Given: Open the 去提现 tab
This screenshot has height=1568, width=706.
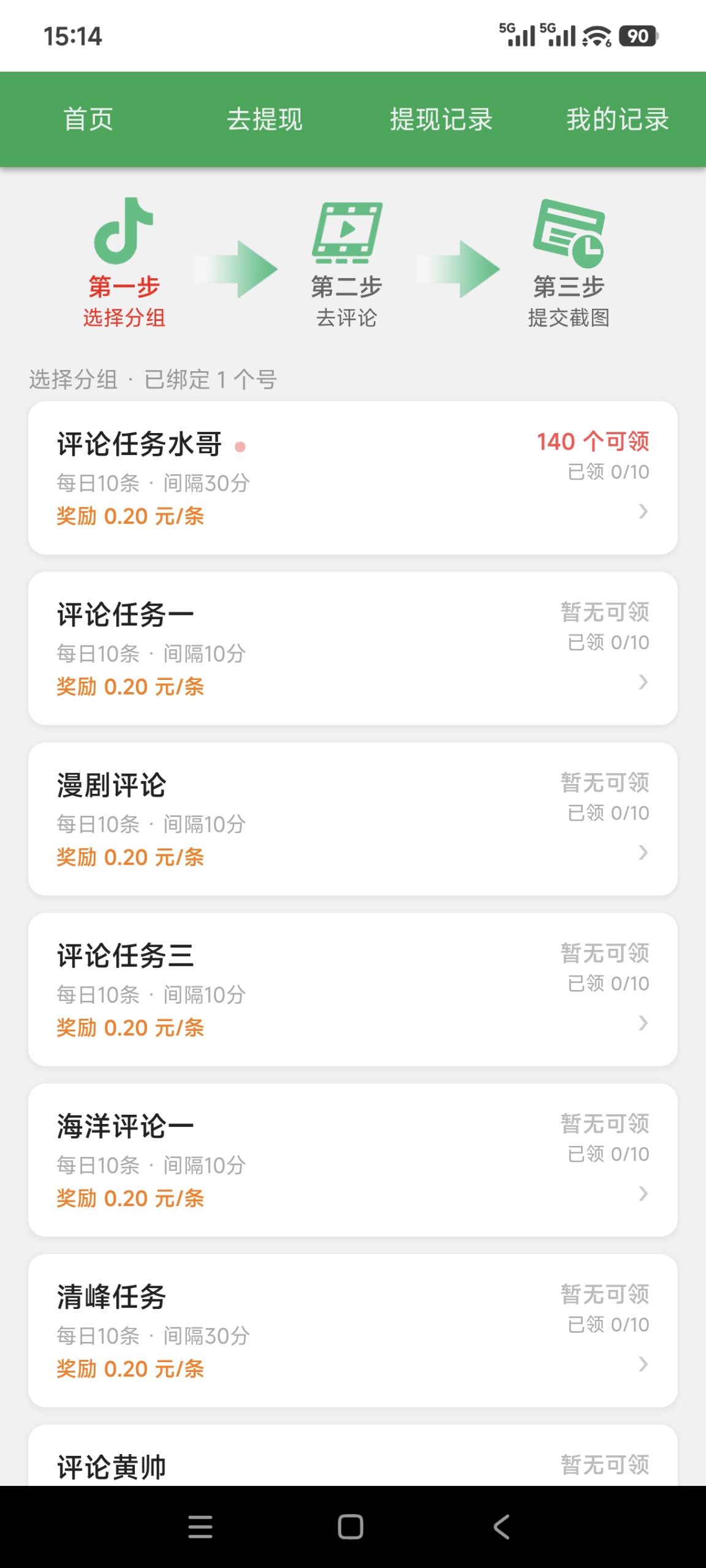Looking at the screenshot, I should (265, 119).
